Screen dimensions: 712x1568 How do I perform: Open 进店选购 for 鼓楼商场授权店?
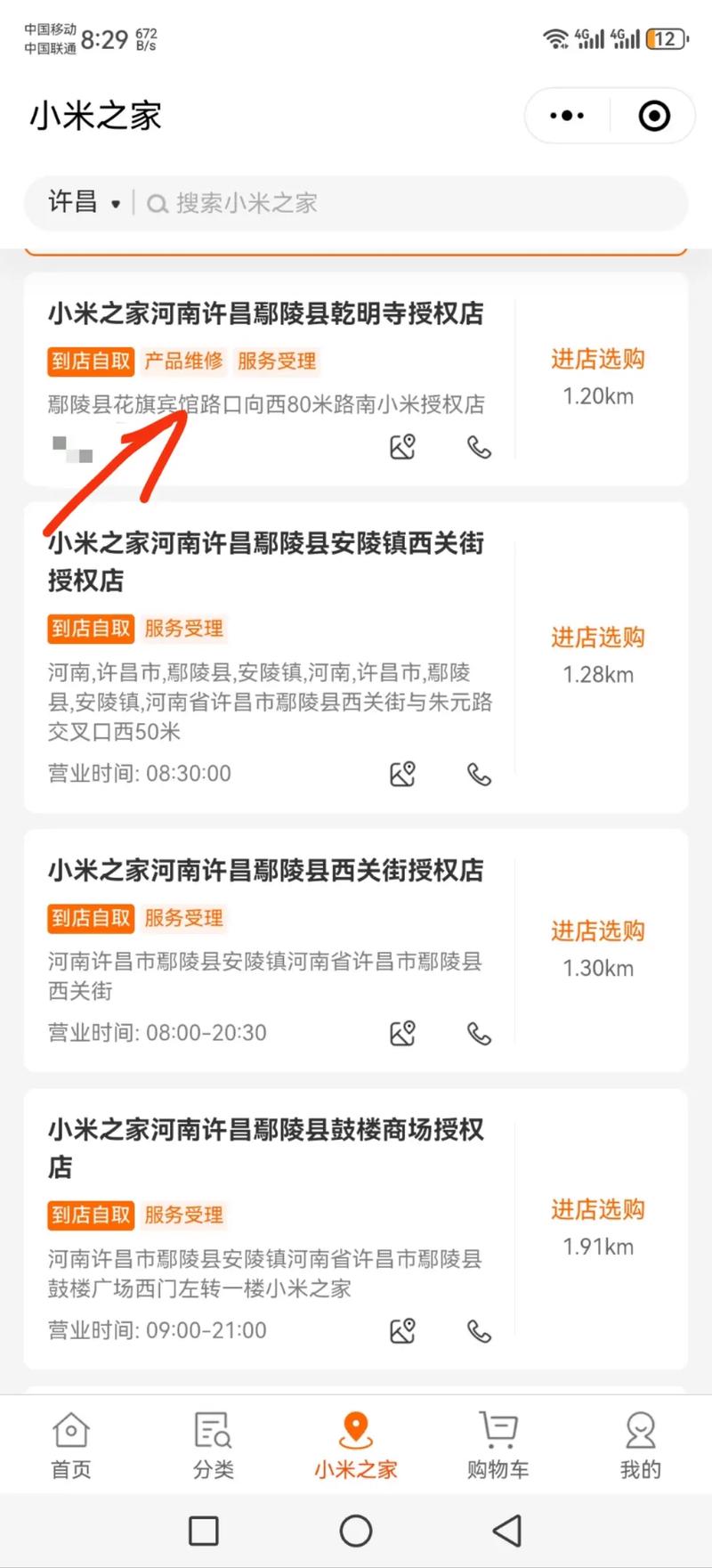point(597,1209)
